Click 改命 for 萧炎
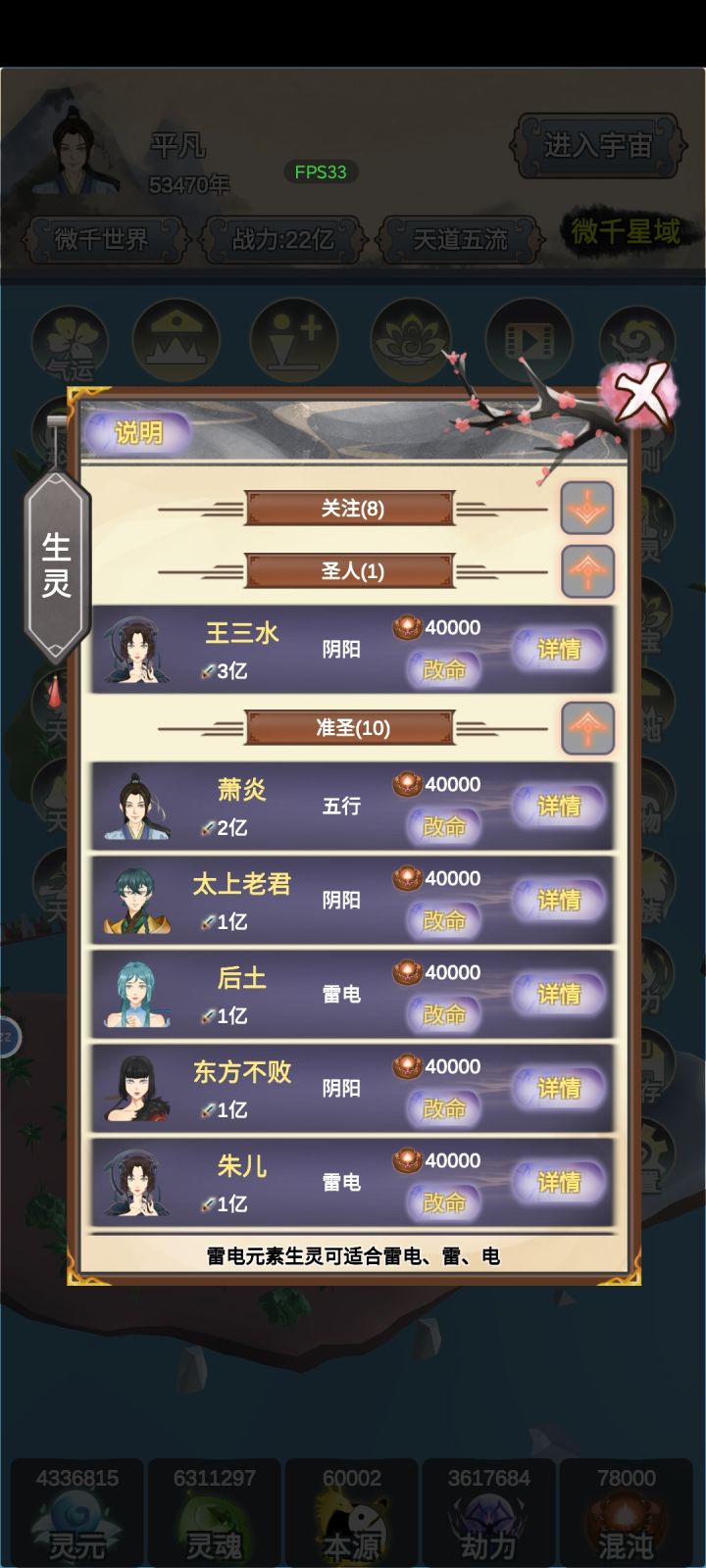Viewport: 706px width, 1568px height. pyautogui.click(x=444, y=826)
